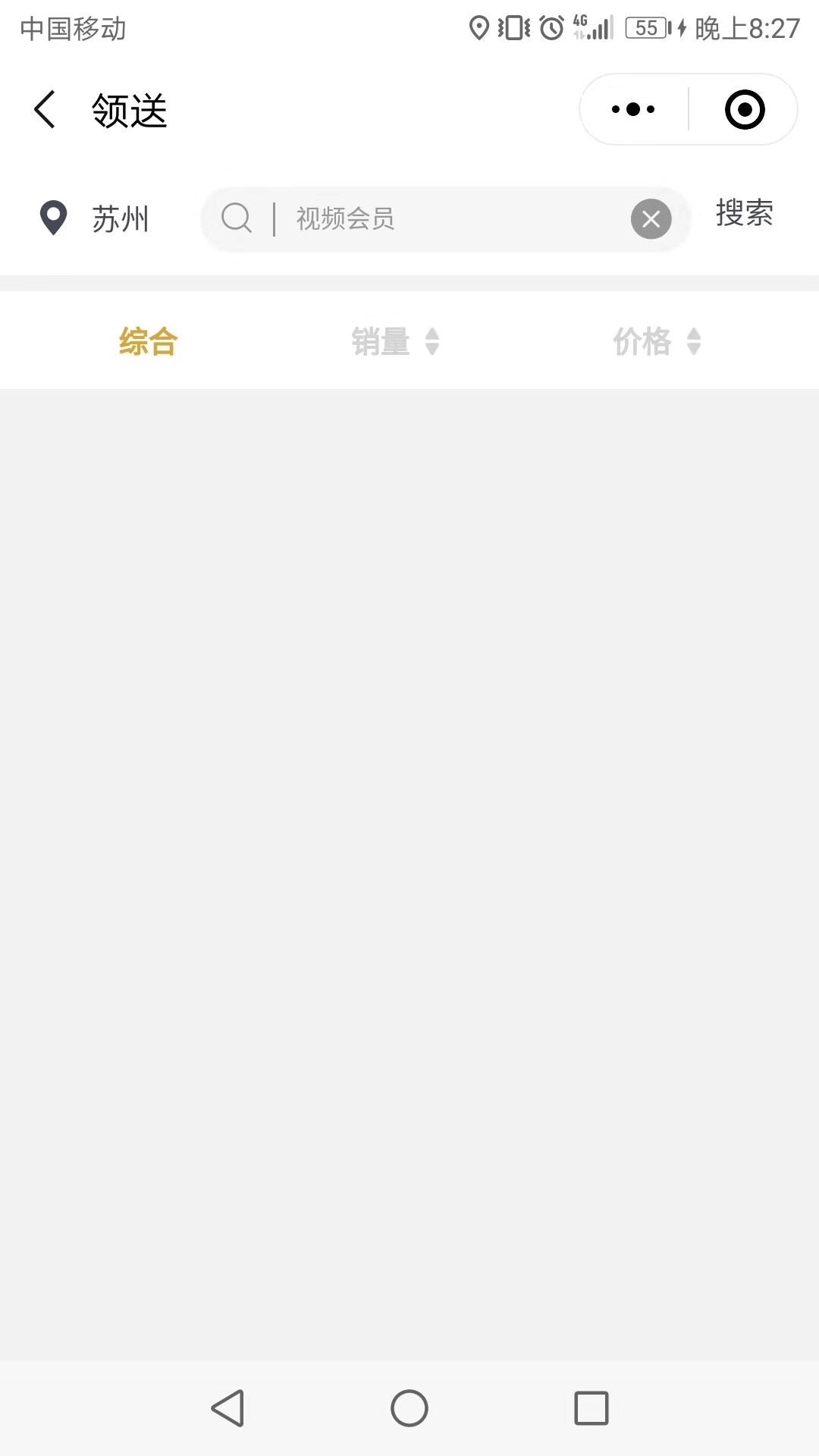The image size is (819, 1456).
Task: Sort results by 价格
Action: [656, 341]
